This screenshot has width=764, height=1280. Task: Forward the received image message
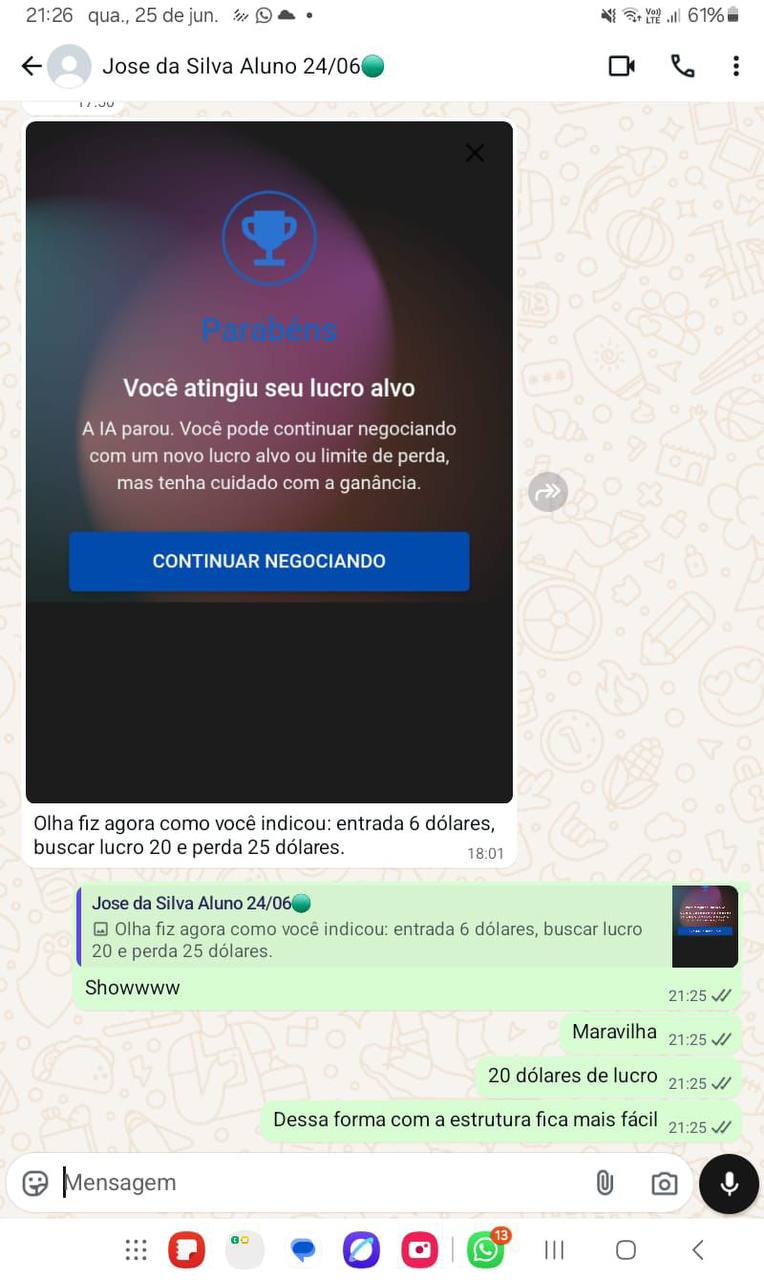[x=548, y=492]
